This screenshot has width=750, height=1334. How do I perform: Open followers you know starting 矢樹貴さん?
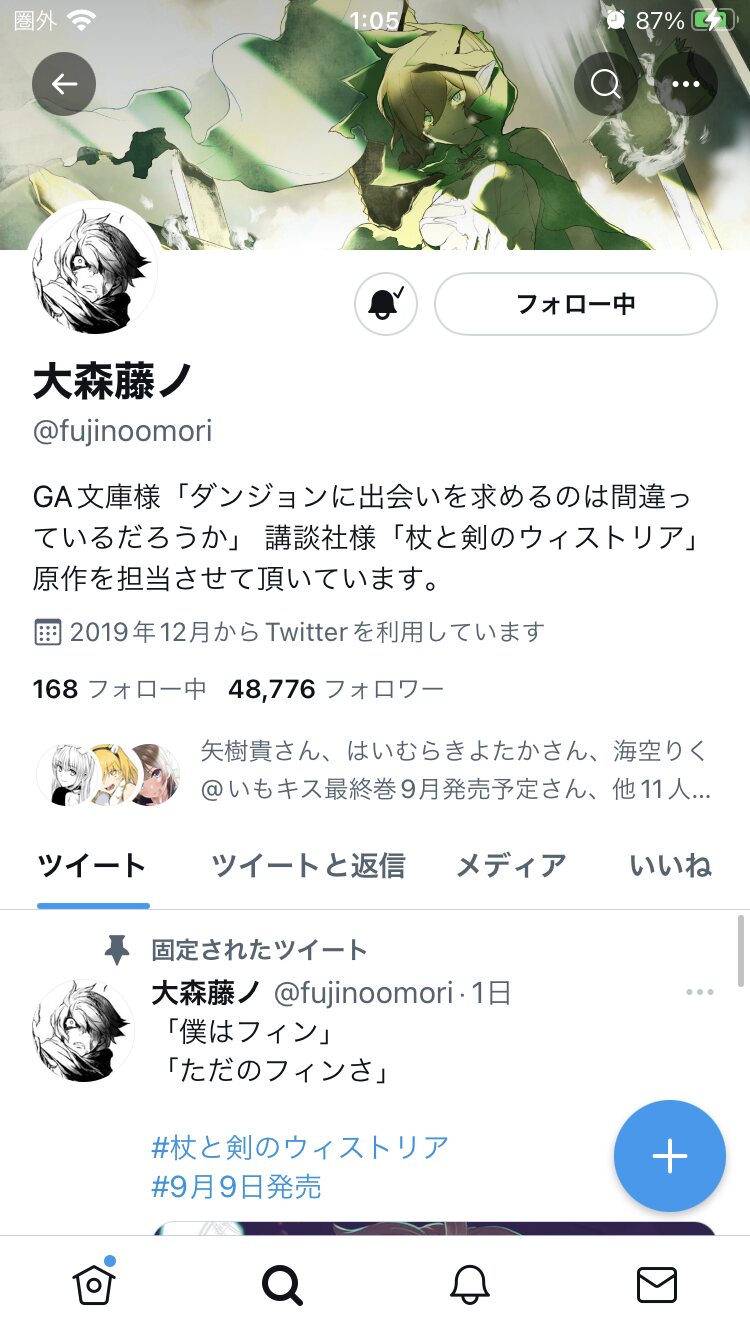pos(374,771)
